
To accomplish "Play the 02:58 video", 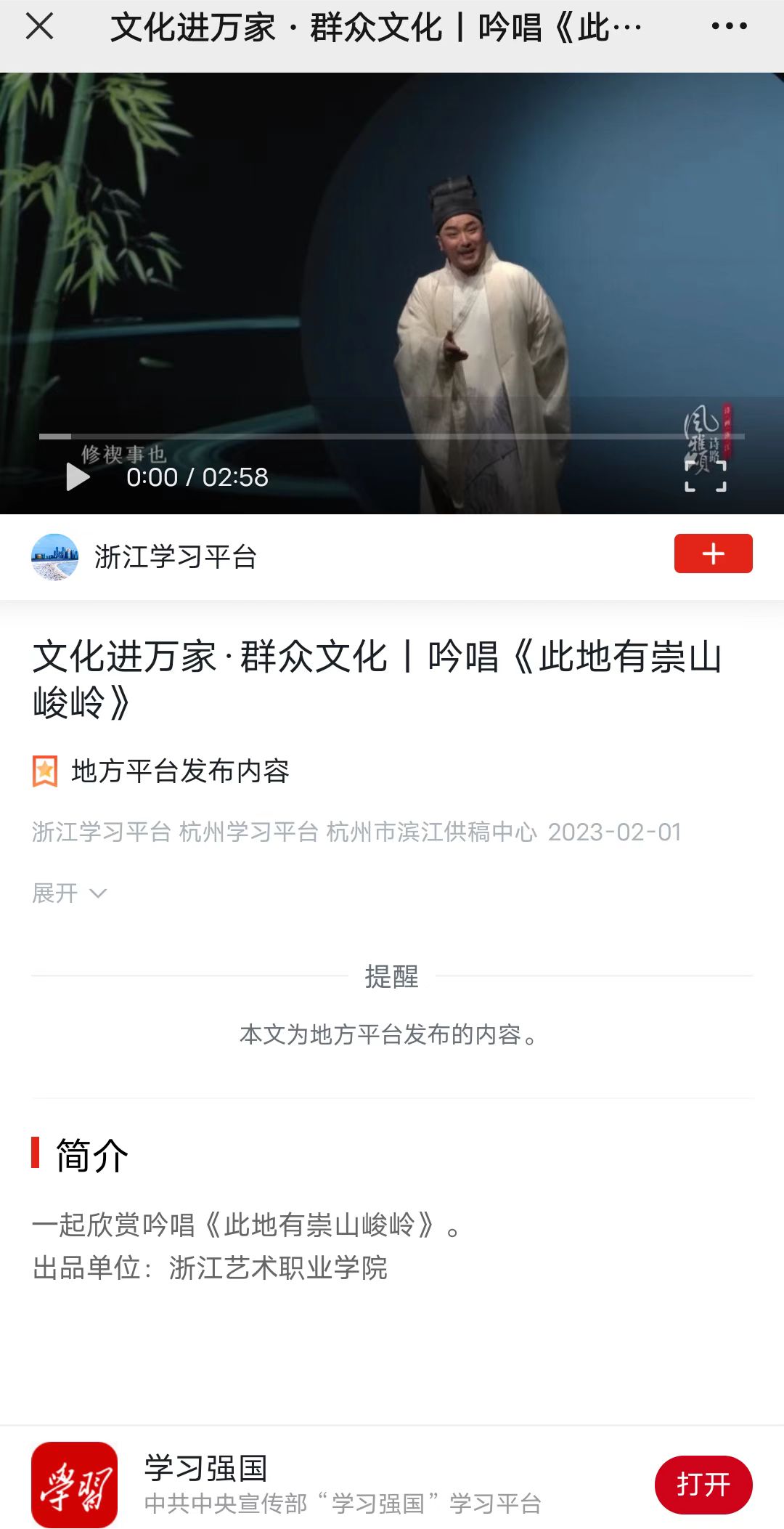I will [x=78, y=477].
